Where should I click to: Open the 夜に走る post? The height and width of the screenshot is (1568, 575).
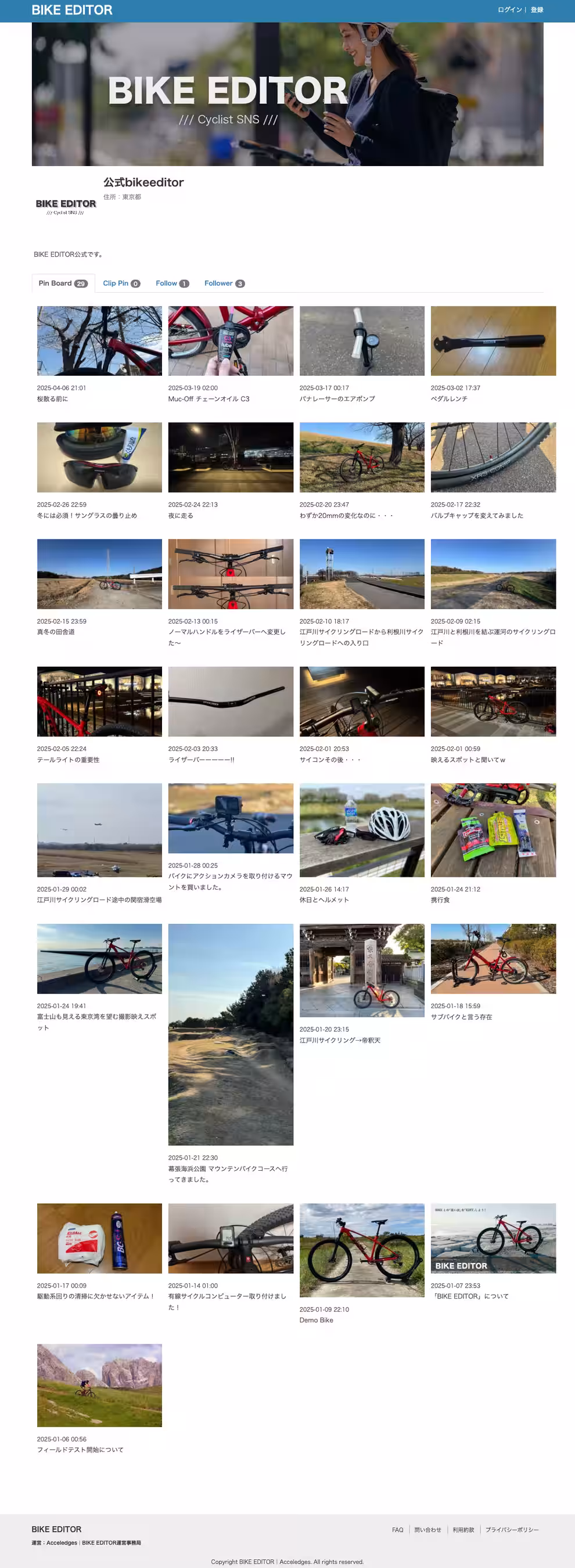point(231,457)
